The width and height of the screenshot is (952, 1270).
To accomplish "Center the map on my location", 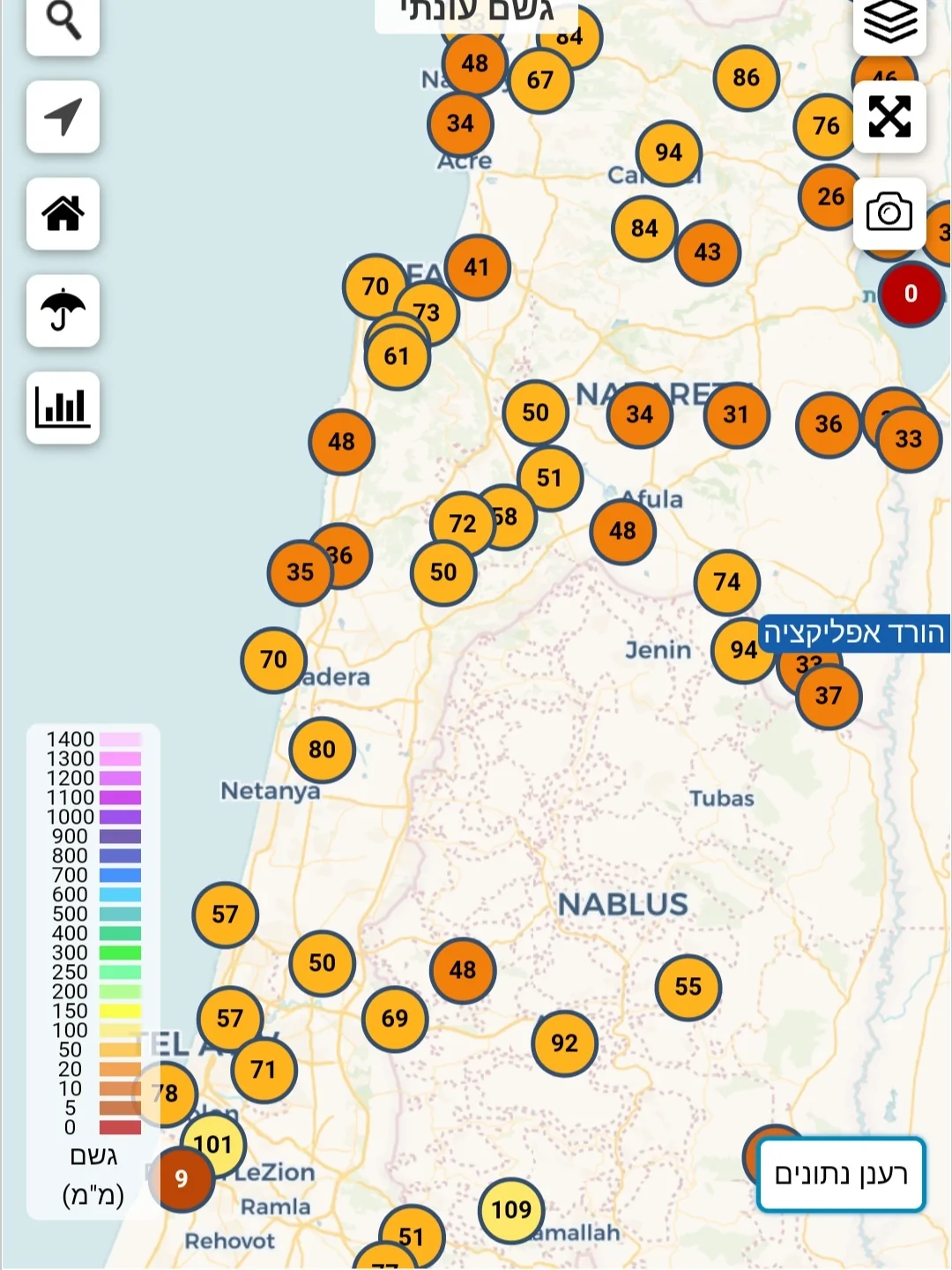I will (x=63, y=116).
